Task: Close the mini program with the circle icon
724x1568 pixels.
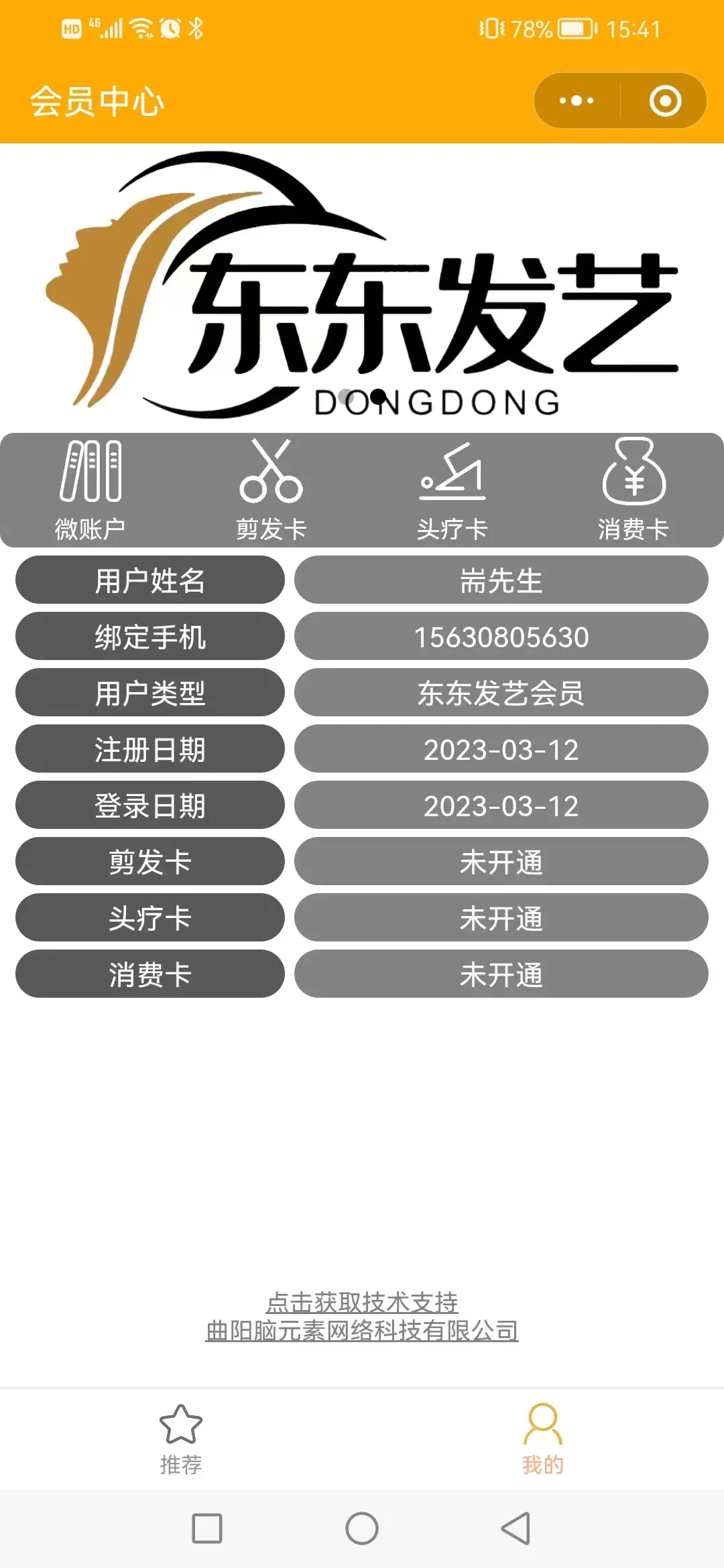Action: [665, 101]
